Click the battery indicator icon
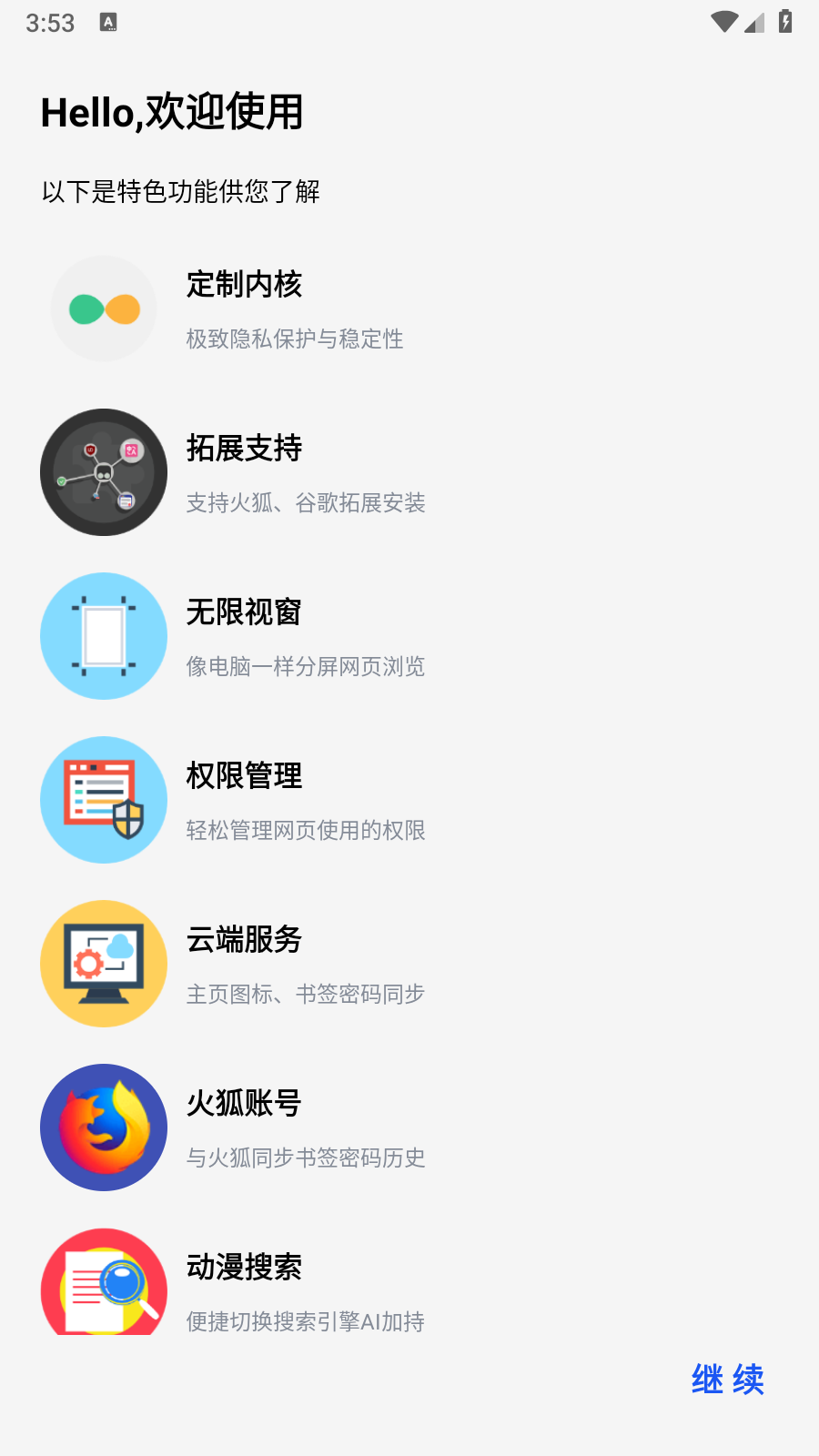The image size is (819, 1456). pos(784,22)
